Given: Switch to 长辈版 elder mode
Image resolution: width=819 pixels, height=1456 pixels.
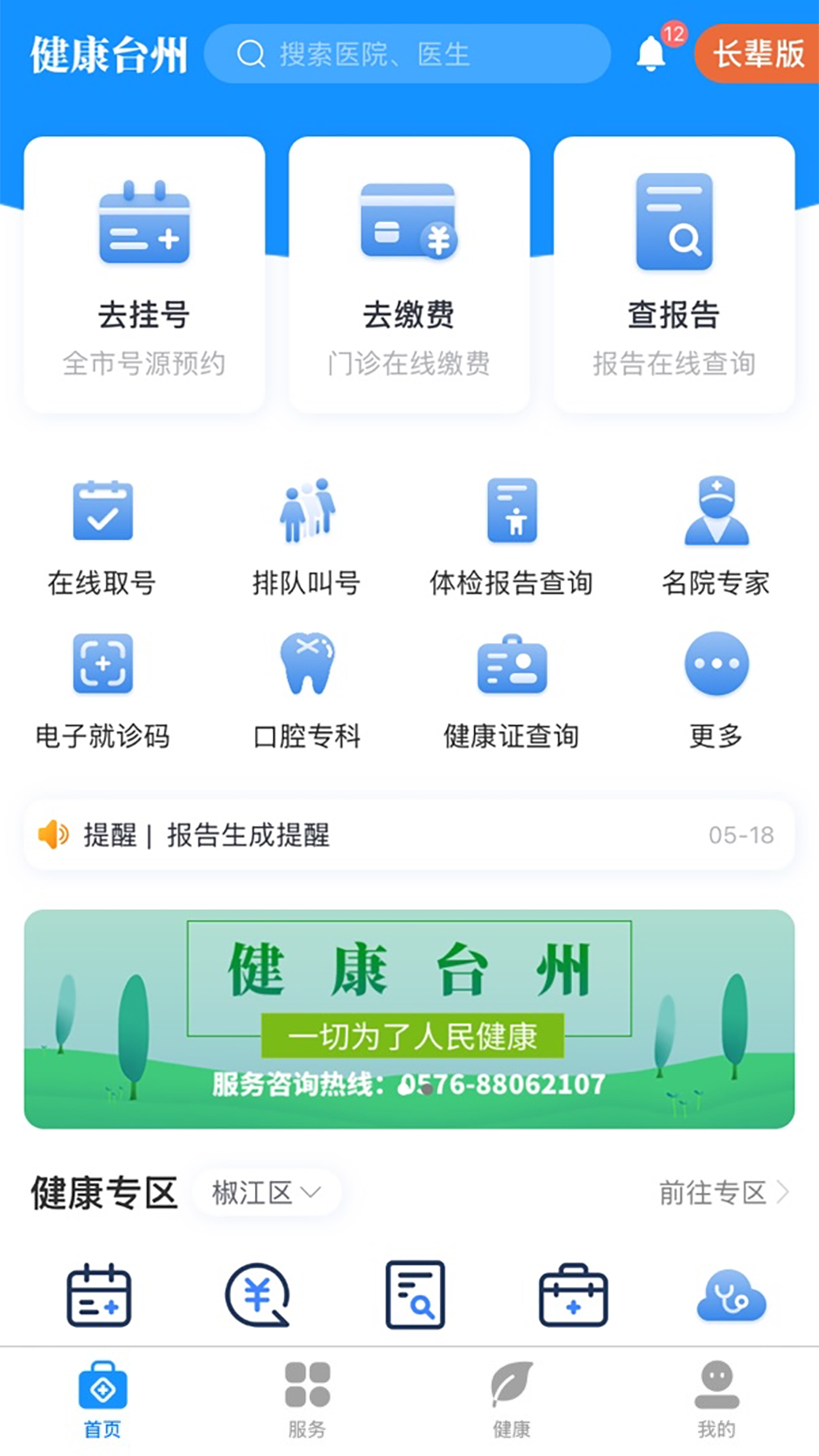Looking at the screenshot, I should [x=758, y=54].
